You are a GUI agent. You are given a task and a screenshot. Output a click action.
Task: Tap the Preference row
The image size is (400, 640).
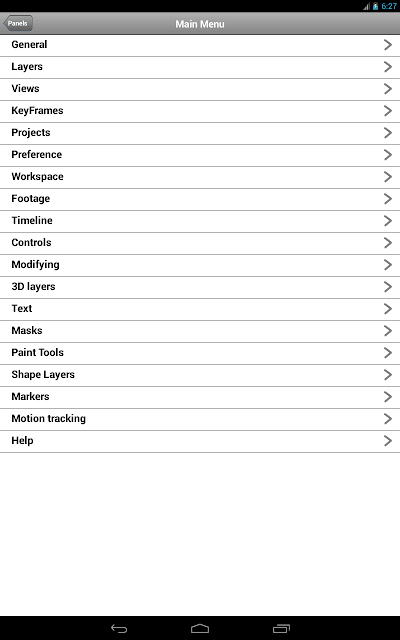[x=200, y=156]
